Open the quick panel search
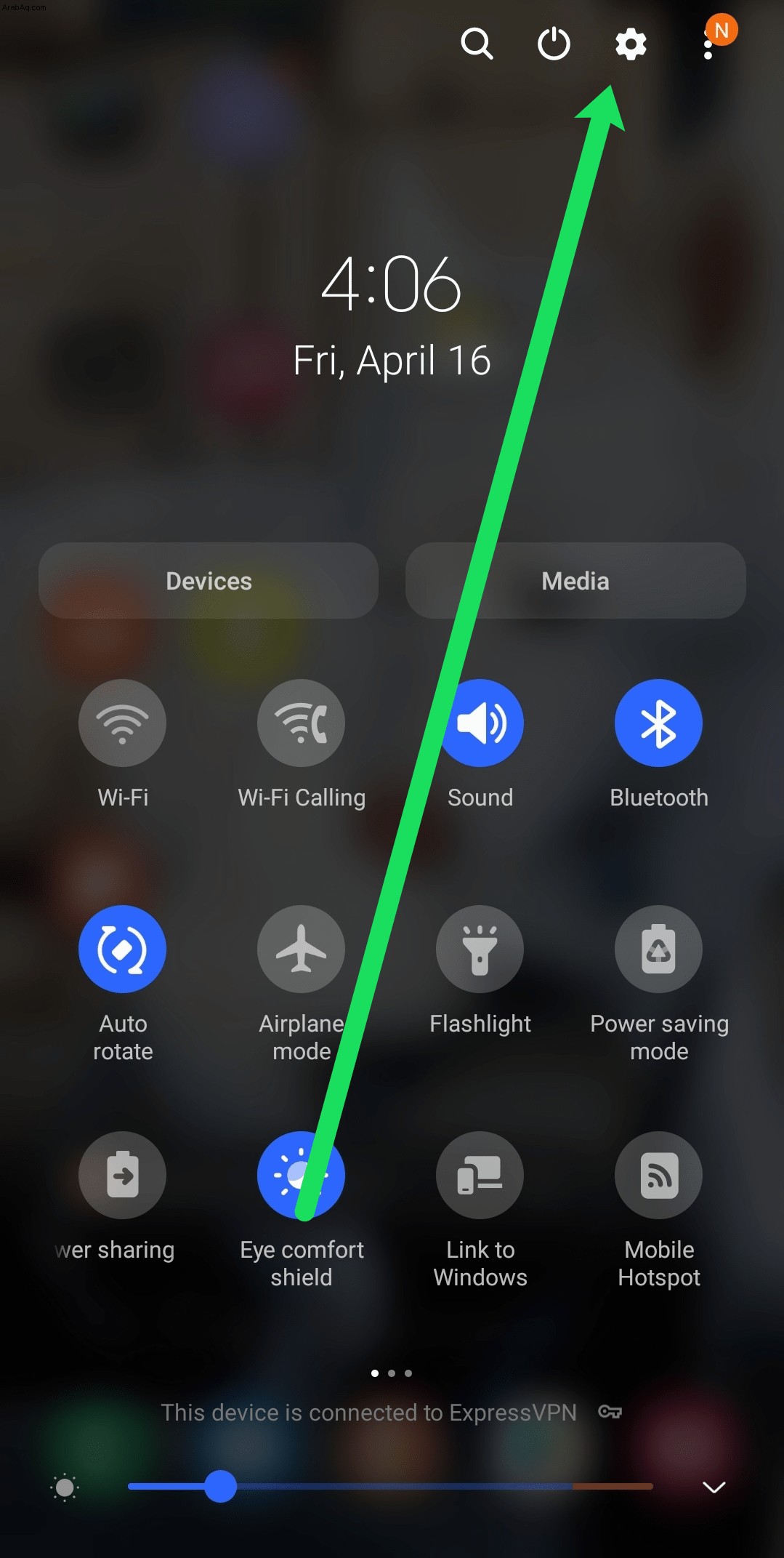 477,44
